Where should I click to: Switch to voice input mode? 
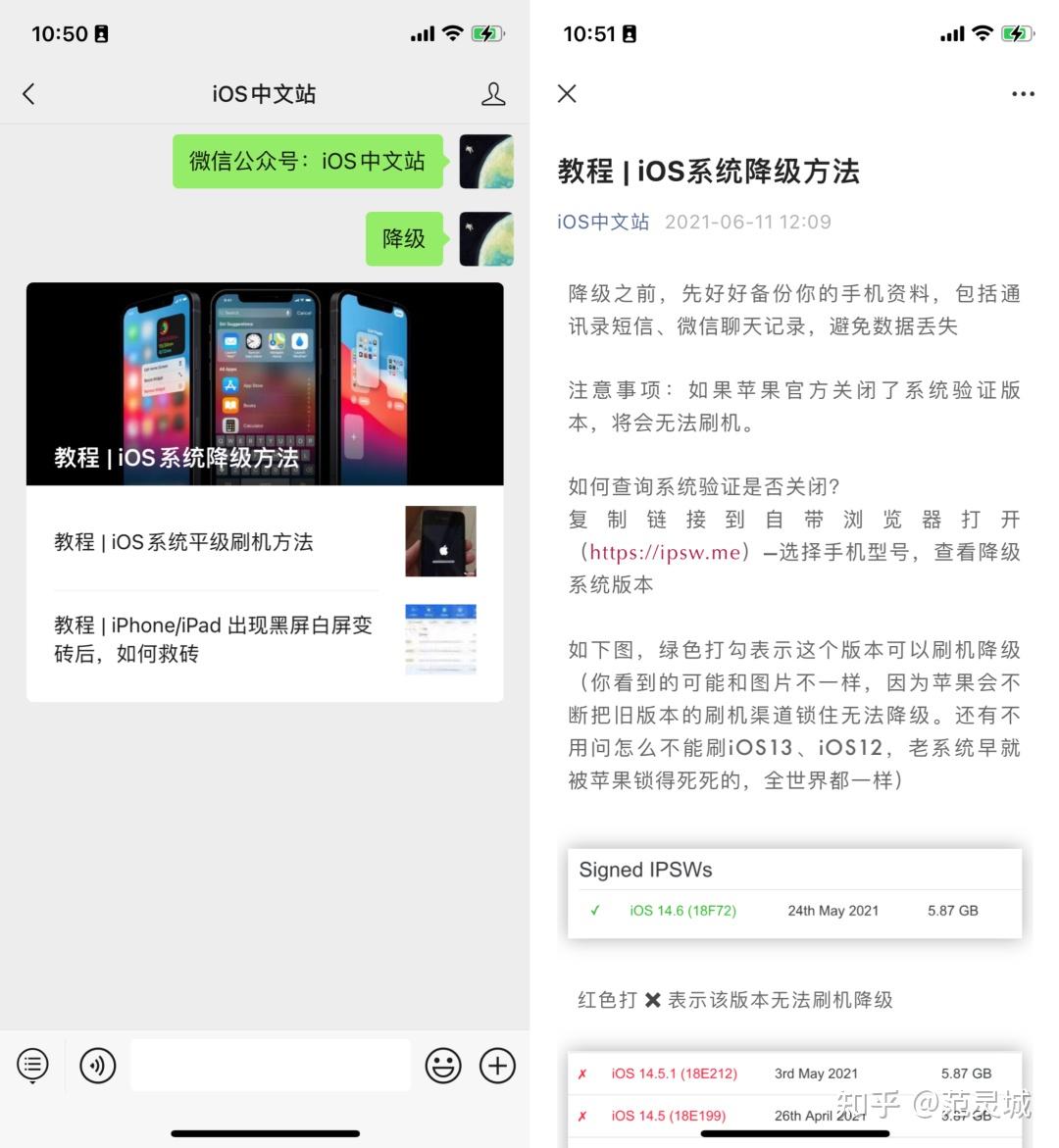(98, 1066)
